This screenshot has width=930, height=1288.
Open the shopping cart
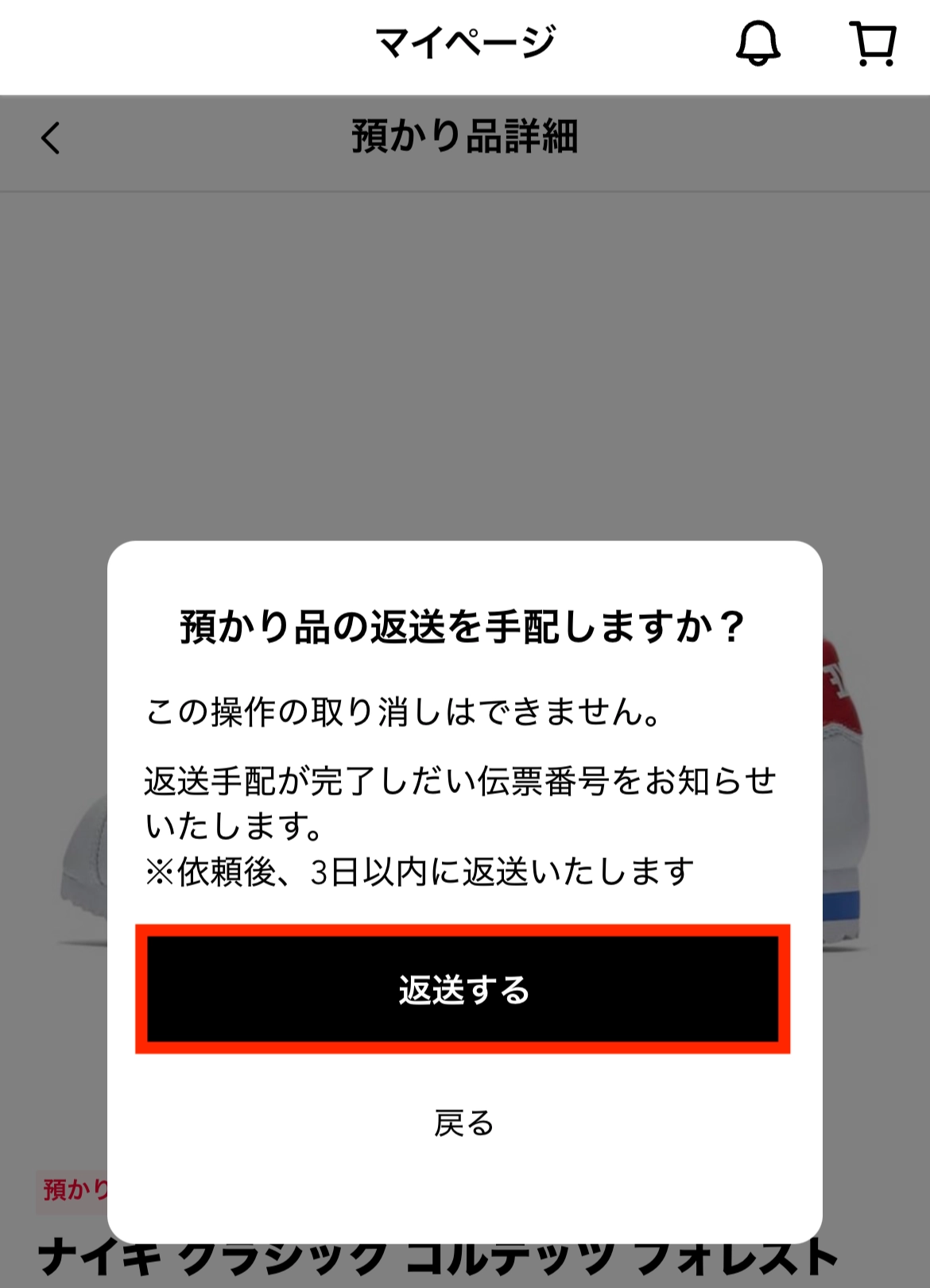click(x=873, y=44)
